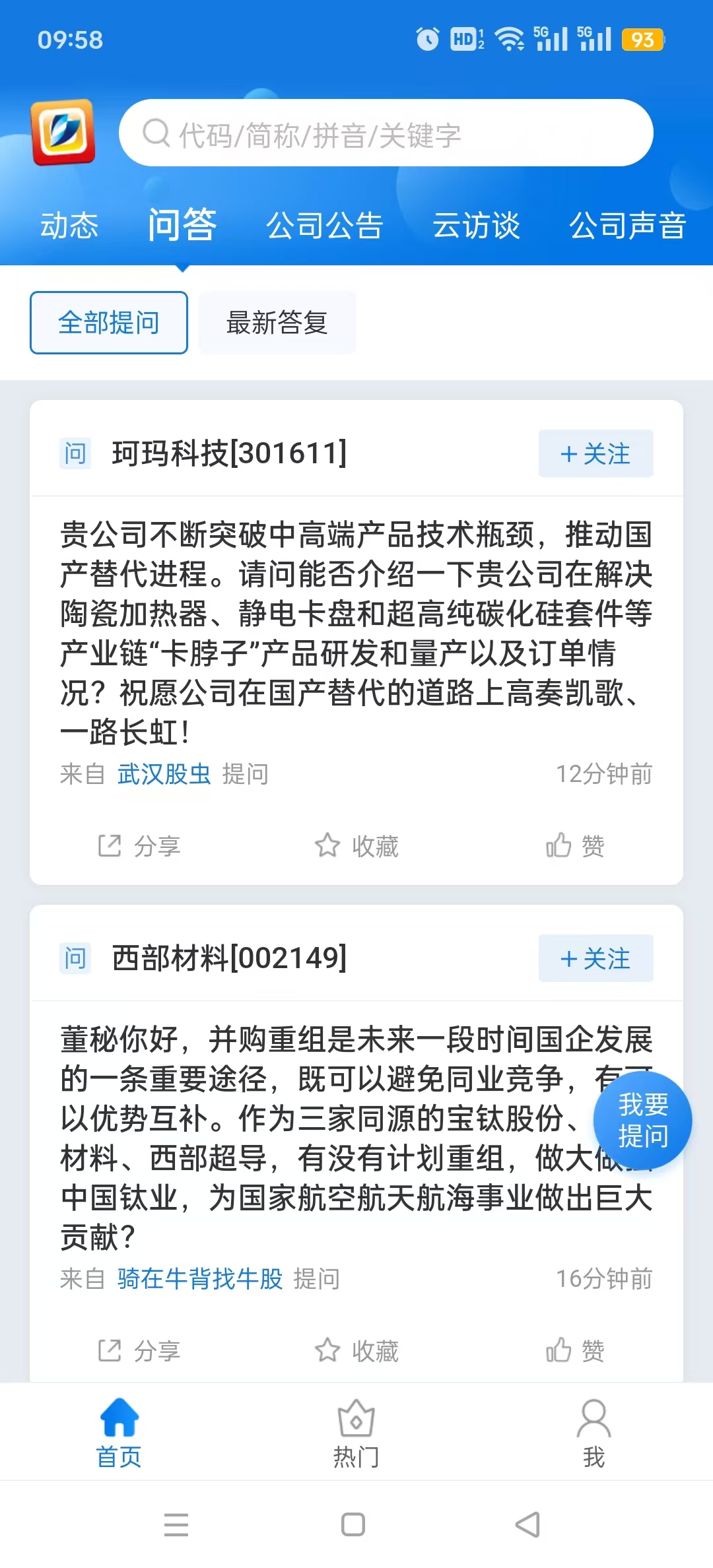Viewport: 713px width, 1568px height.
Task: Favorite the 西部材料 question
Action: pyautogui.click(x=356, y=1351)
